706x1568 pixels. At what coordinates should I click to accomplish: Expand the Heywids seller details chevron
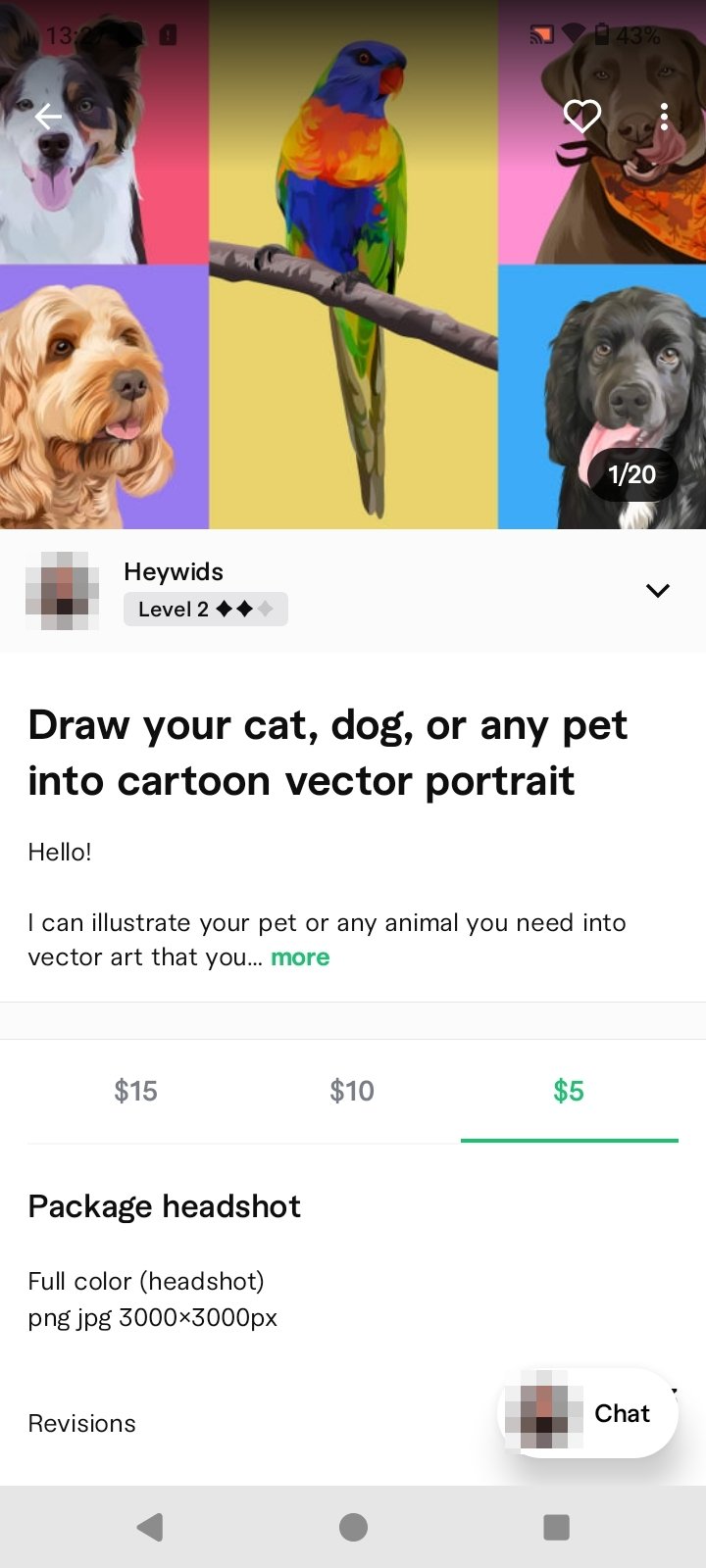coord(658,590)
